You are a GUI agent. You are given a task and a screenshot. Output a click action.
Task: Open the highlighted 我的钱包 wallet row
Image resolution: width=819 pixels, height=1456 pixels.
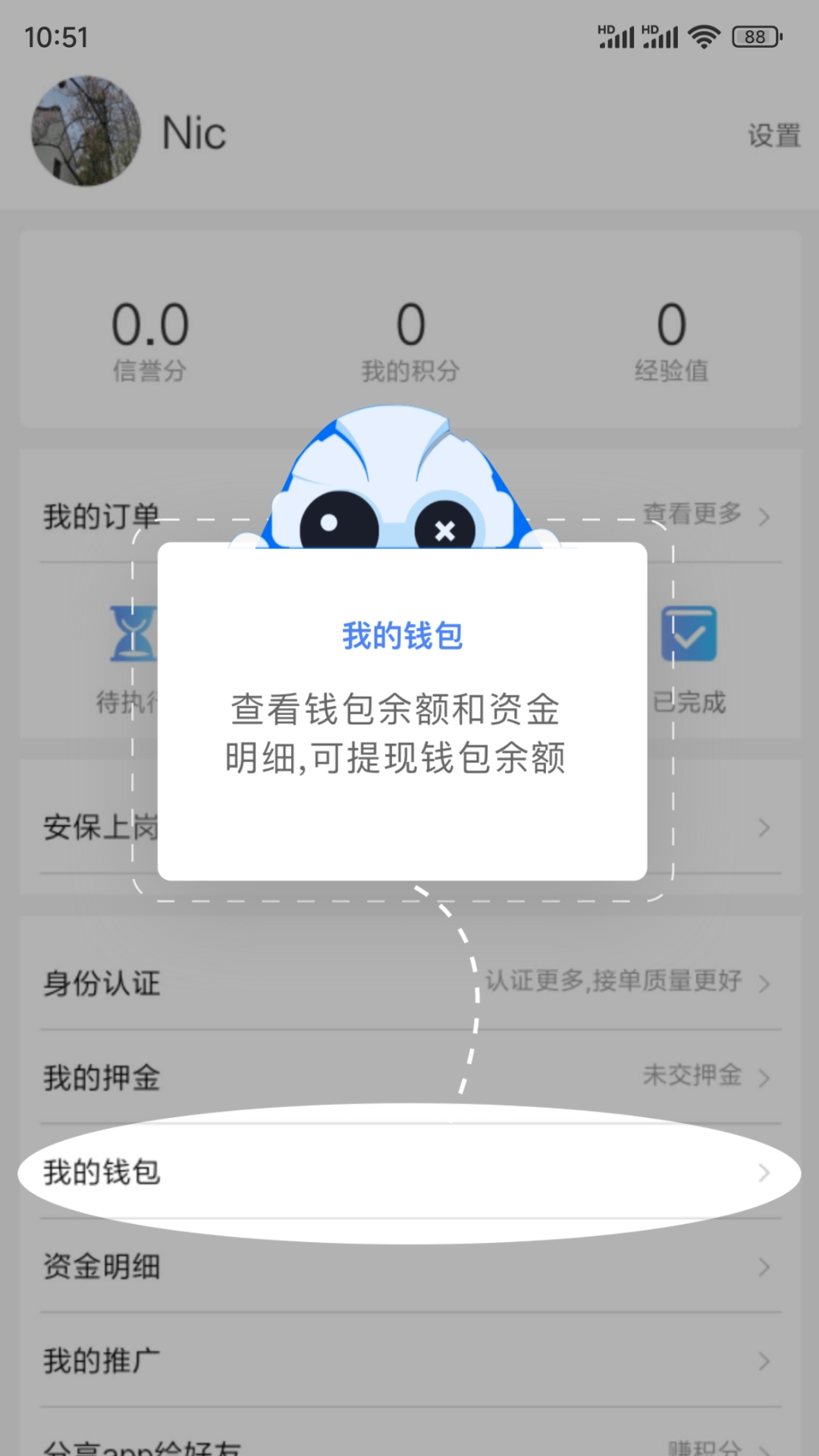[x=303, y=1172]
